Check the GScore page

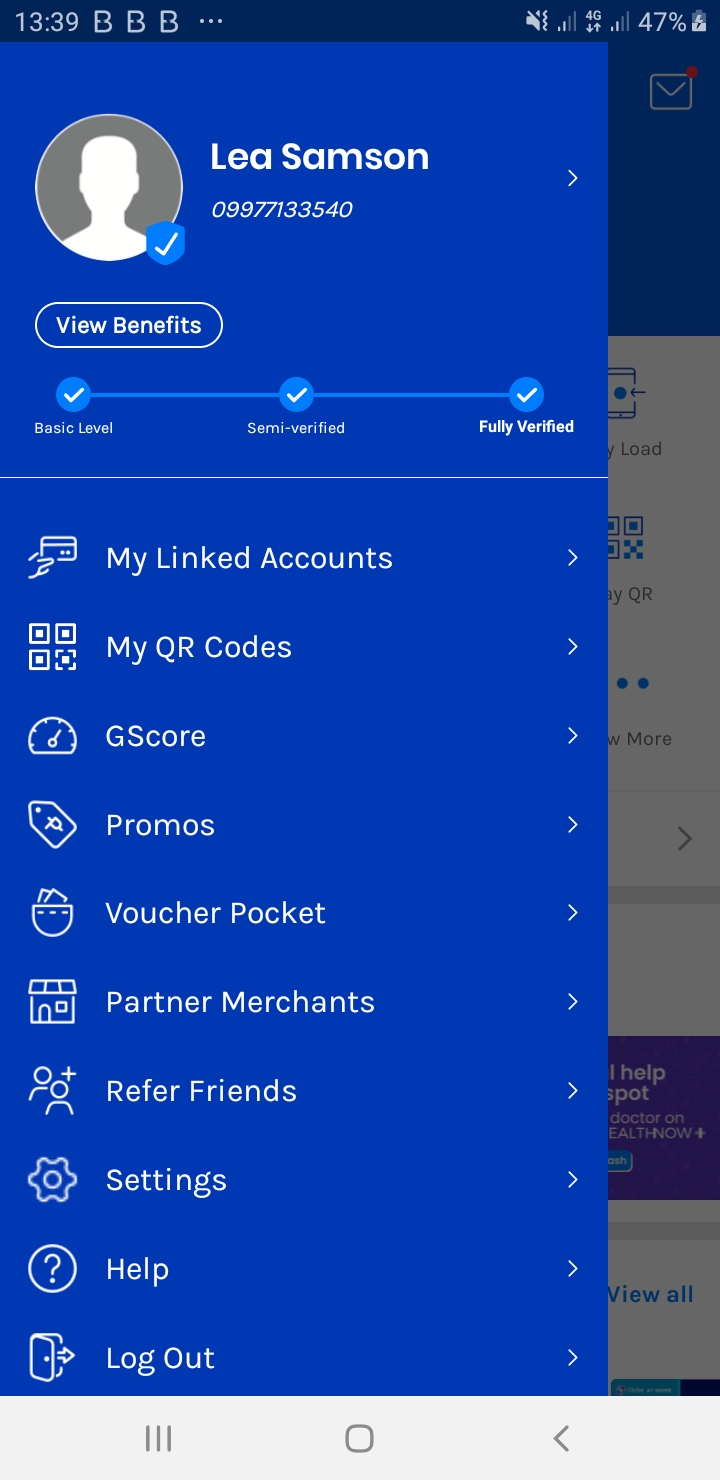(156, 736)
